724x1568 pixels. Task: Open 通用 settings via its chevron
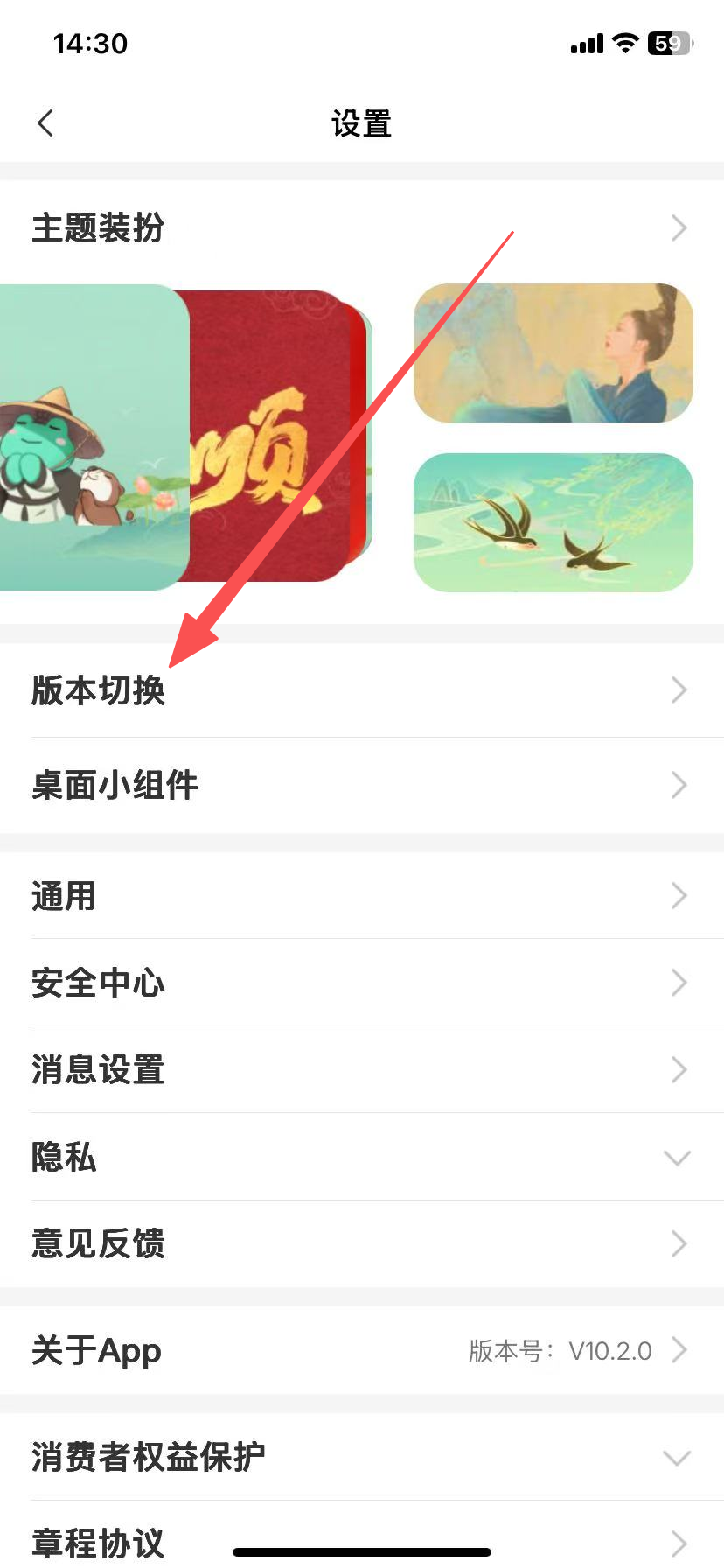point(679,895)
